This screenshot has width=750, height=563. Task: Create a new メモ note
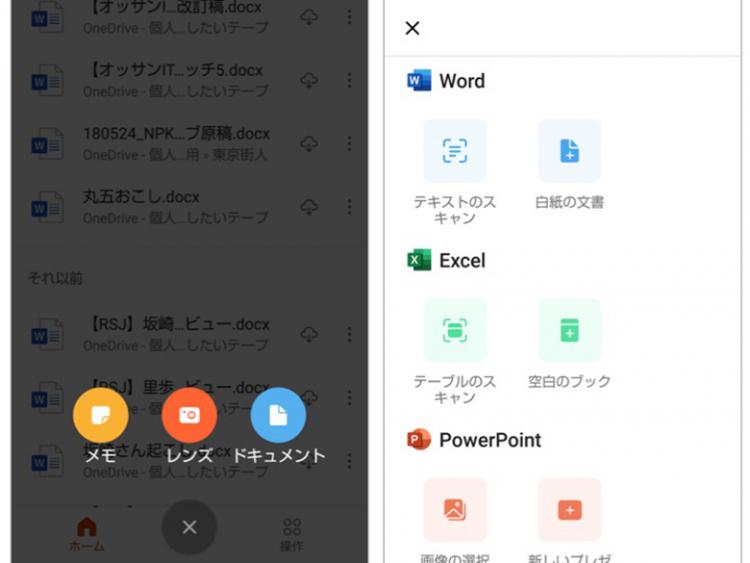click(100, 415)
